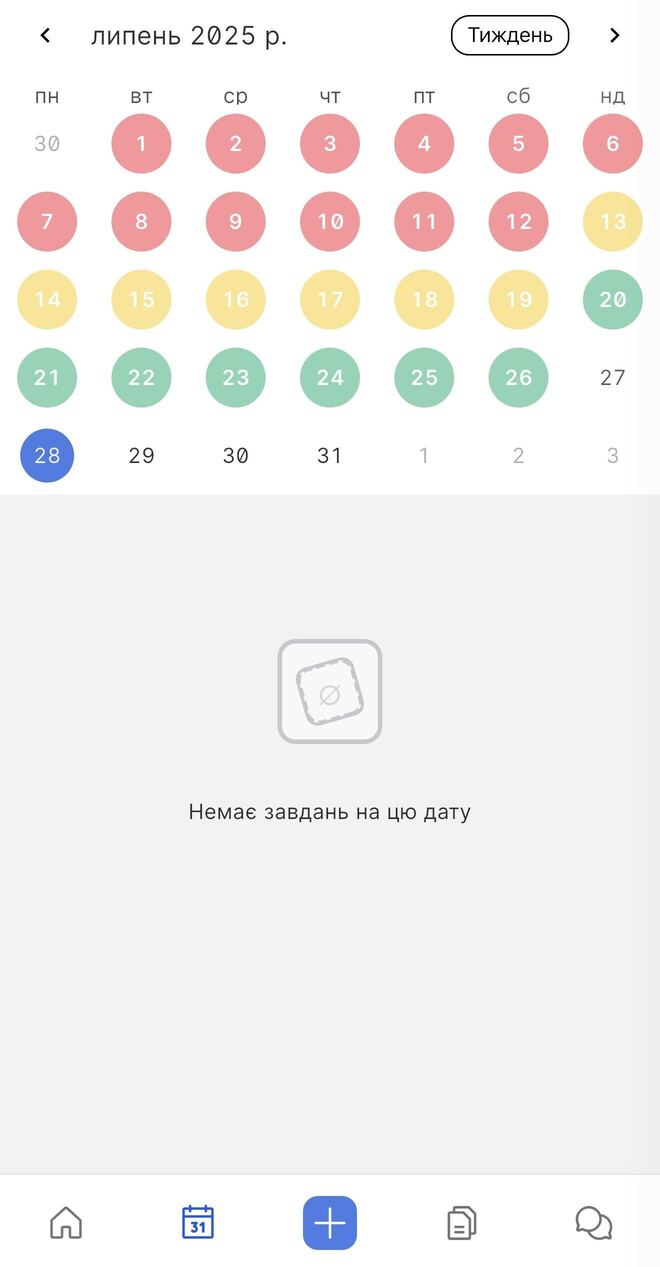Open the calendar tab
This screenshot has width=660, height=1267.
coord(198,1222)
